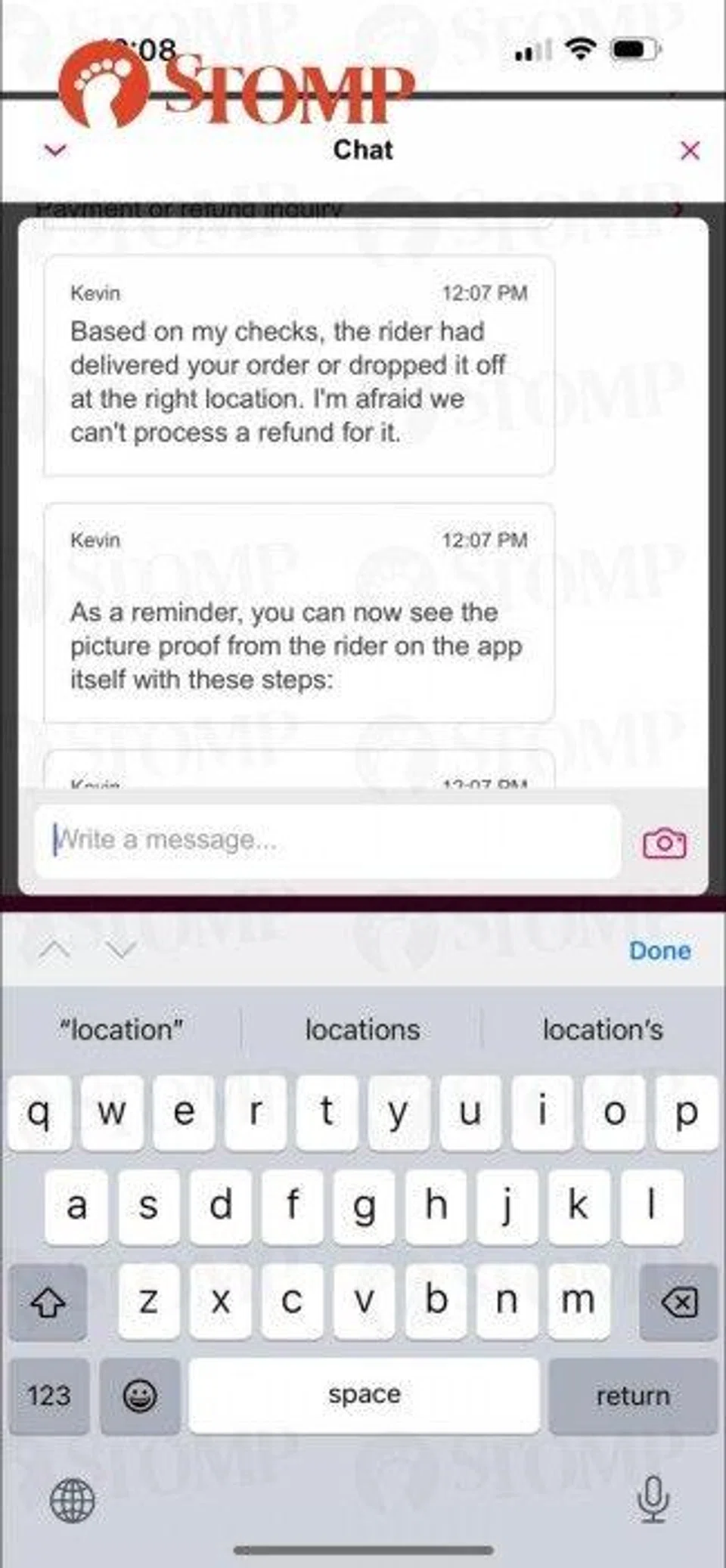The height and width of the screenshot is (1568, 726).
Task: Switch keyboard to 123 numbers
Action: click(49, 1396)
